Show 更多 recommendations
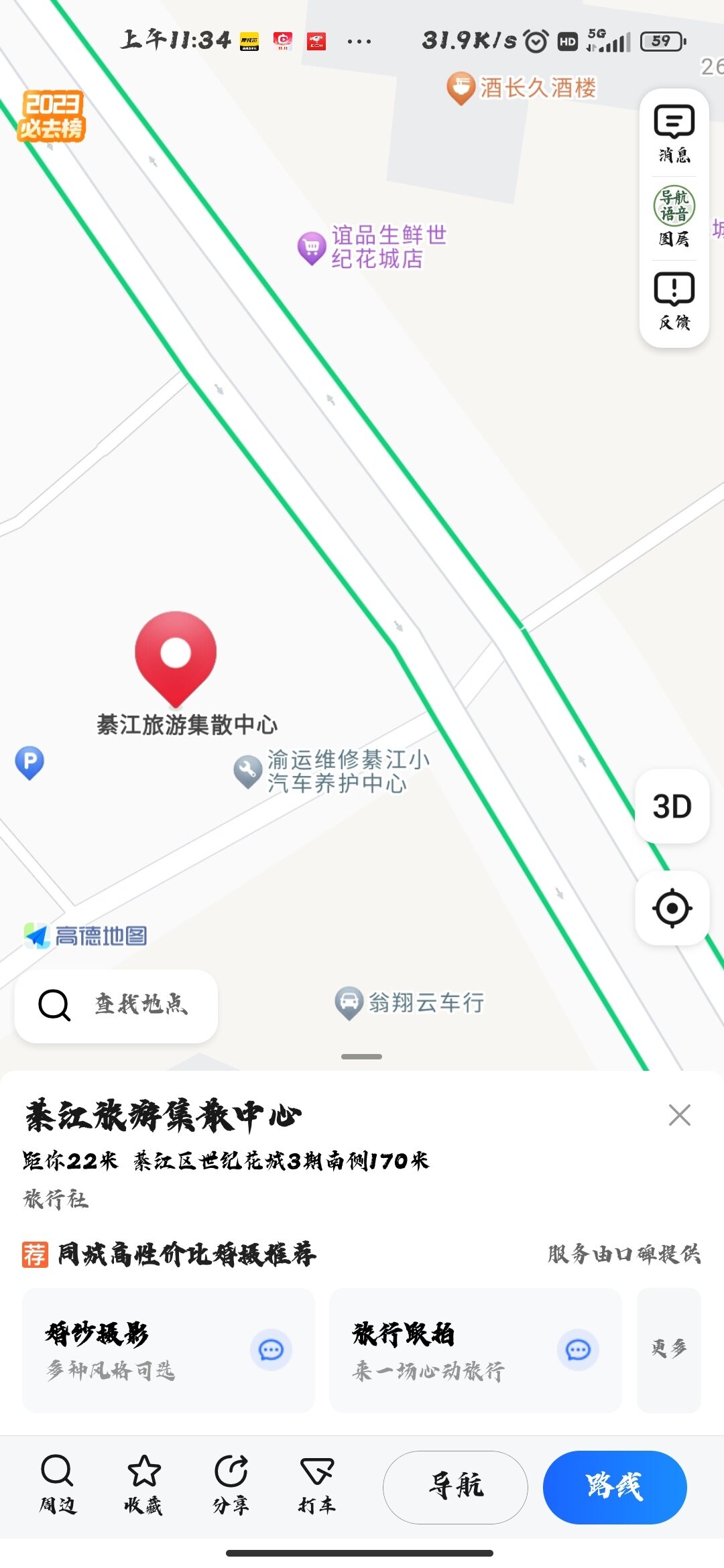724x1568 pixels. 668,1350
